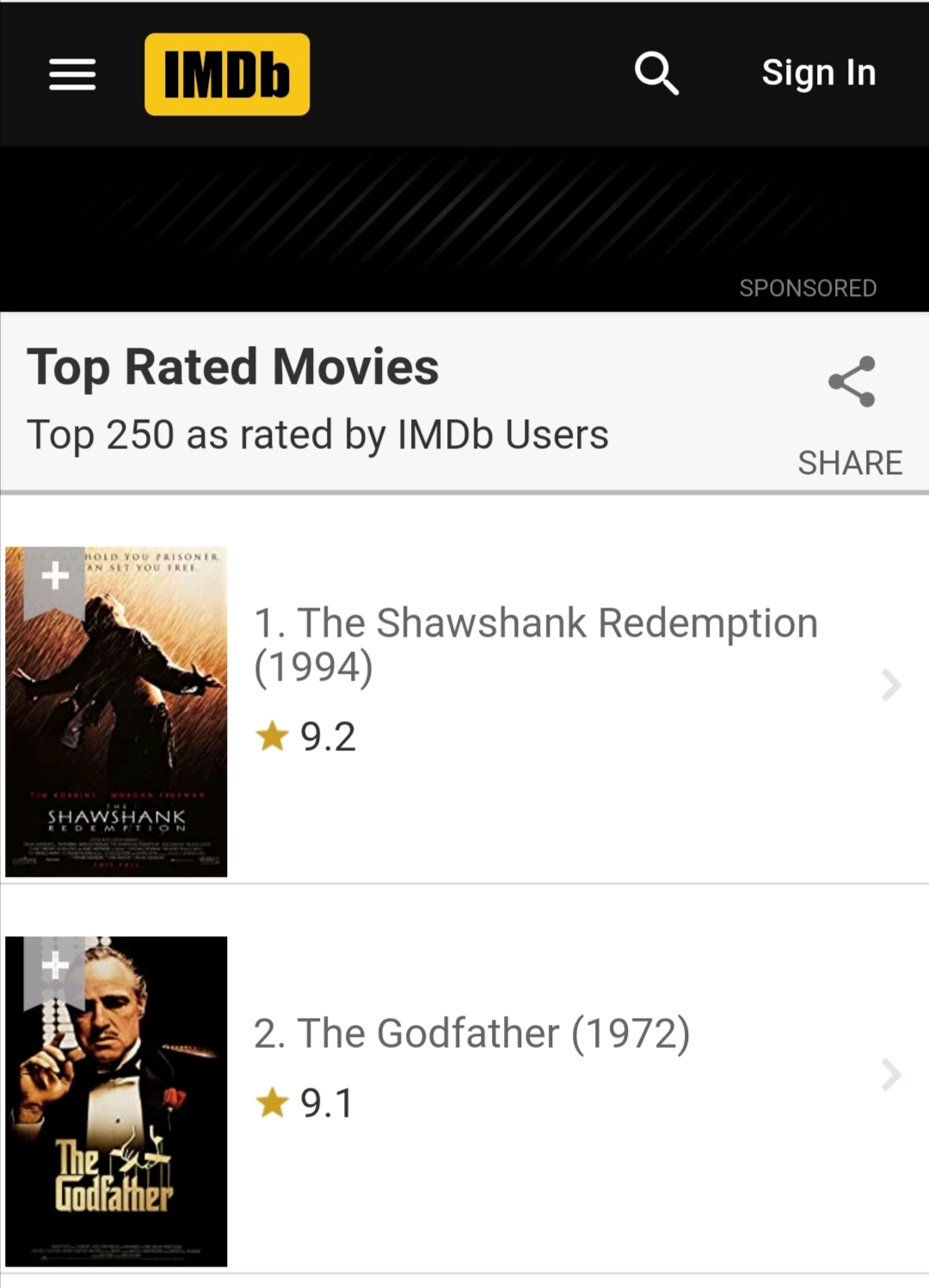Add The Godfather to watchlist
Viewport: 929px width, 1288px height.
[x=55, y=965]
